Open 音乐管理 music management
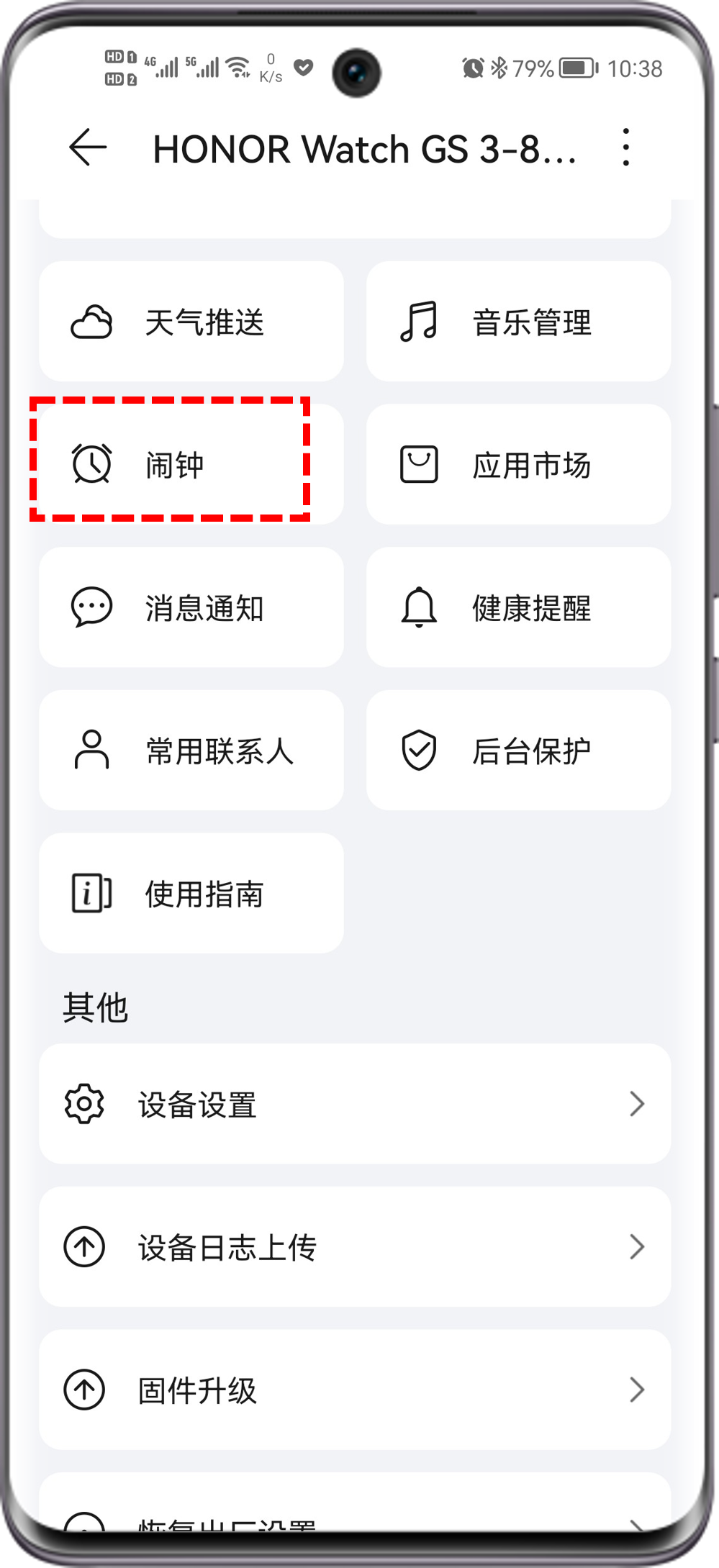 [x=518, y=322]
